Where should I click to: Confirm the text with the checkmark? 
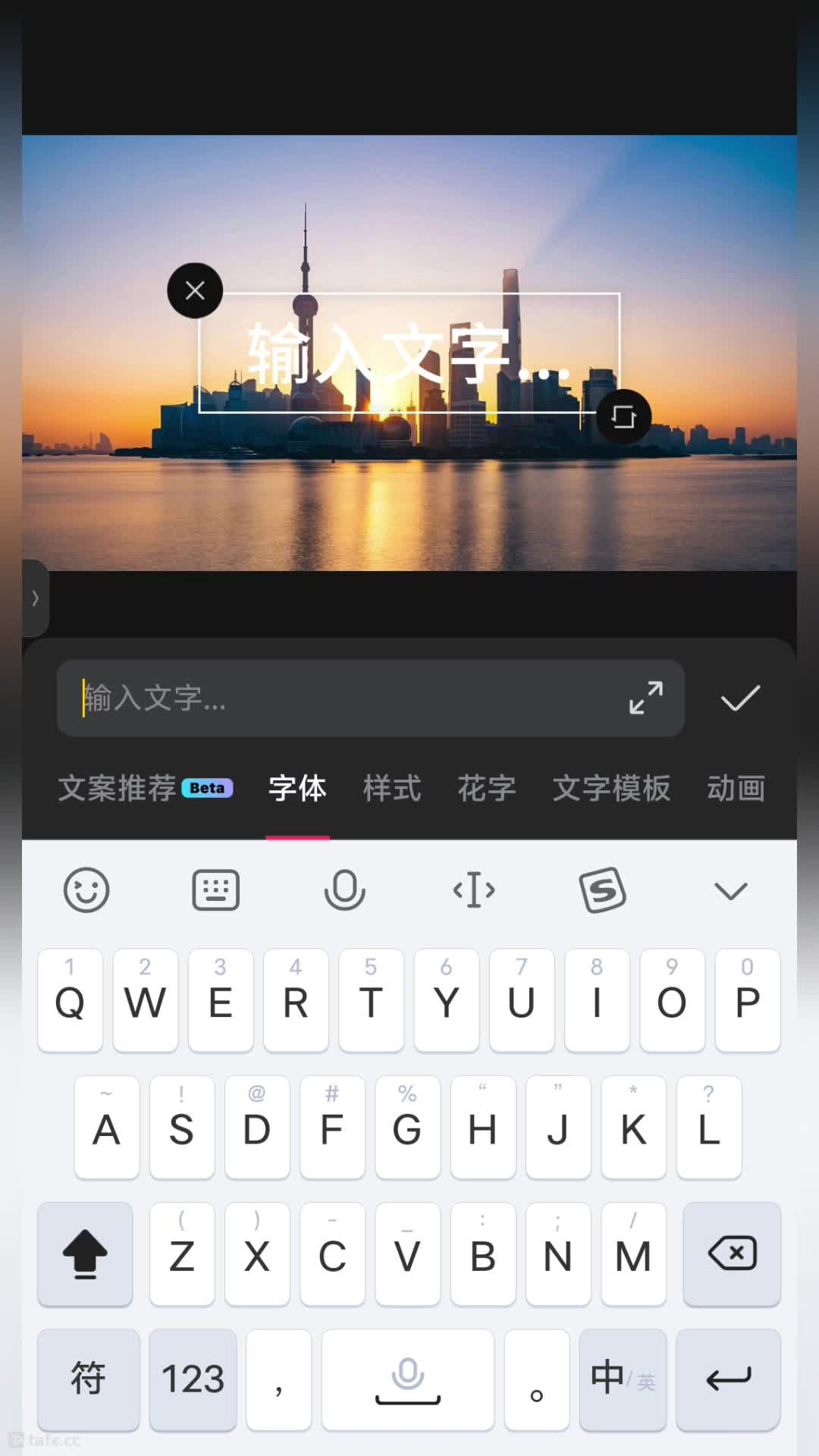pos(740,698)
